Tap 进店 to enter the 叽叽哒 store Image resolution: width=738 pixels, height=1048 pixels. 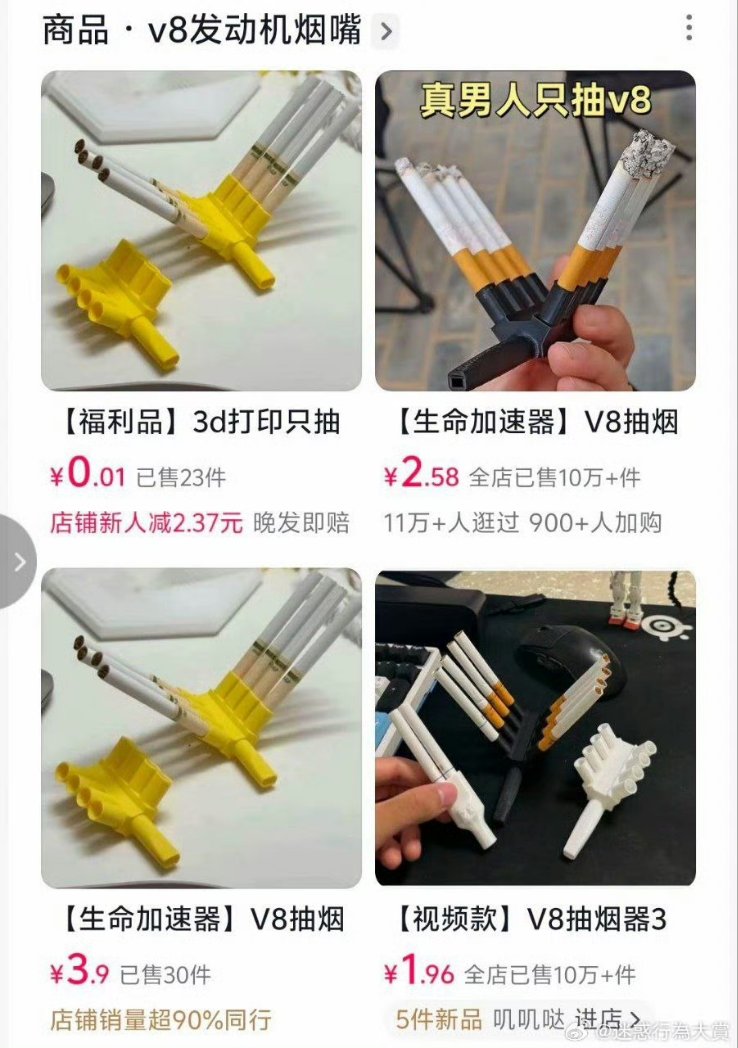[607, 1020]
